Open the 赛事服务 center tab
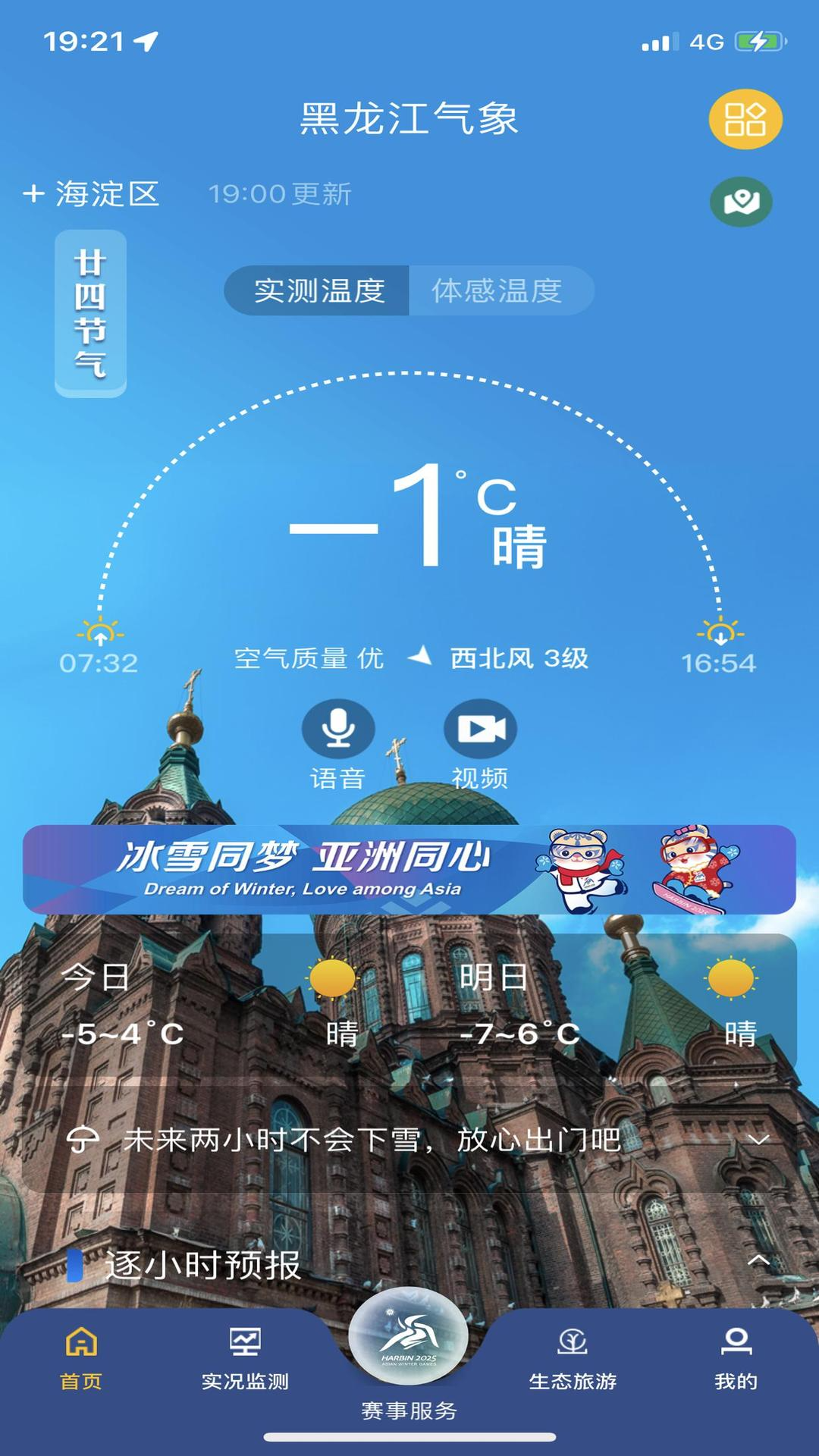The image size is (819, 1456). [409, 1350]
